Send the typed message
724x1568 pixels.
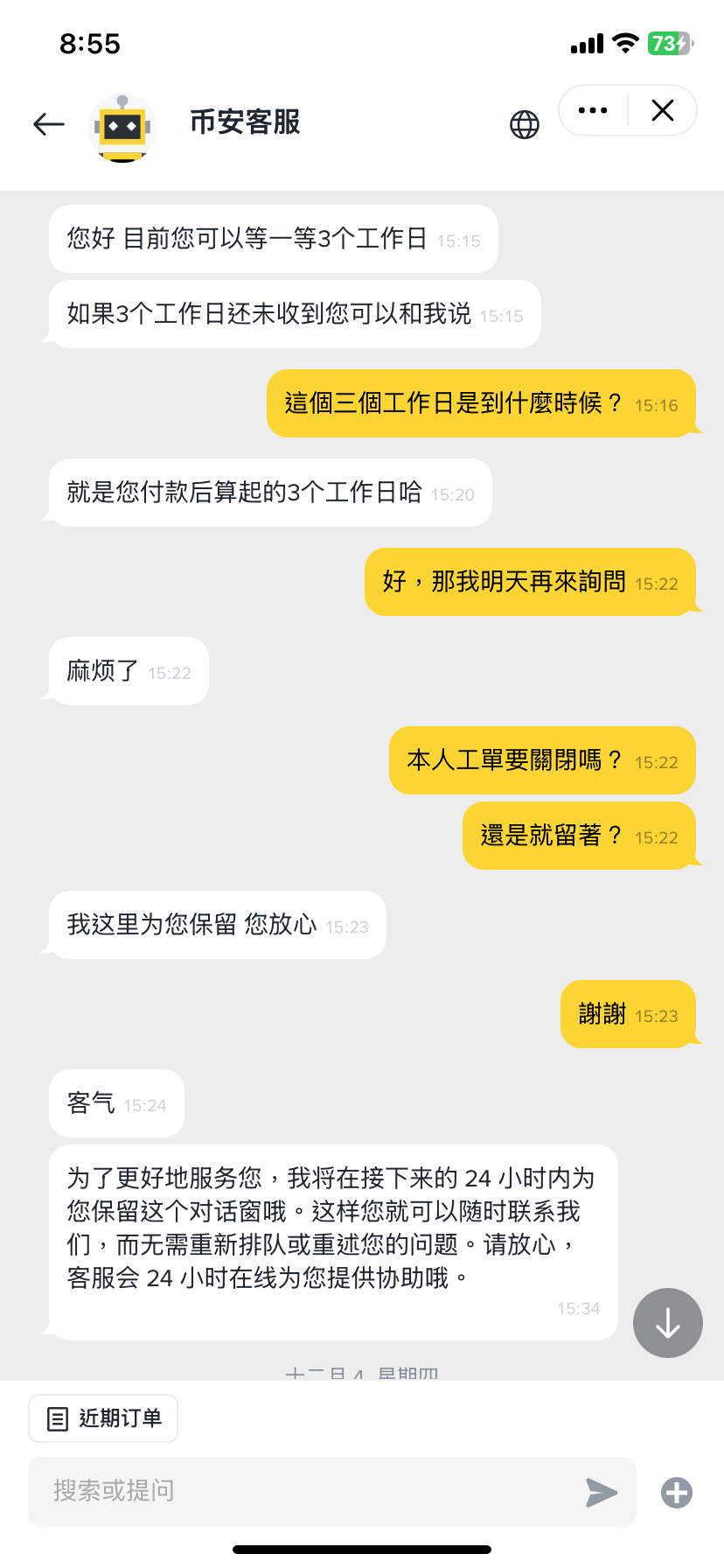(602, 1492)
